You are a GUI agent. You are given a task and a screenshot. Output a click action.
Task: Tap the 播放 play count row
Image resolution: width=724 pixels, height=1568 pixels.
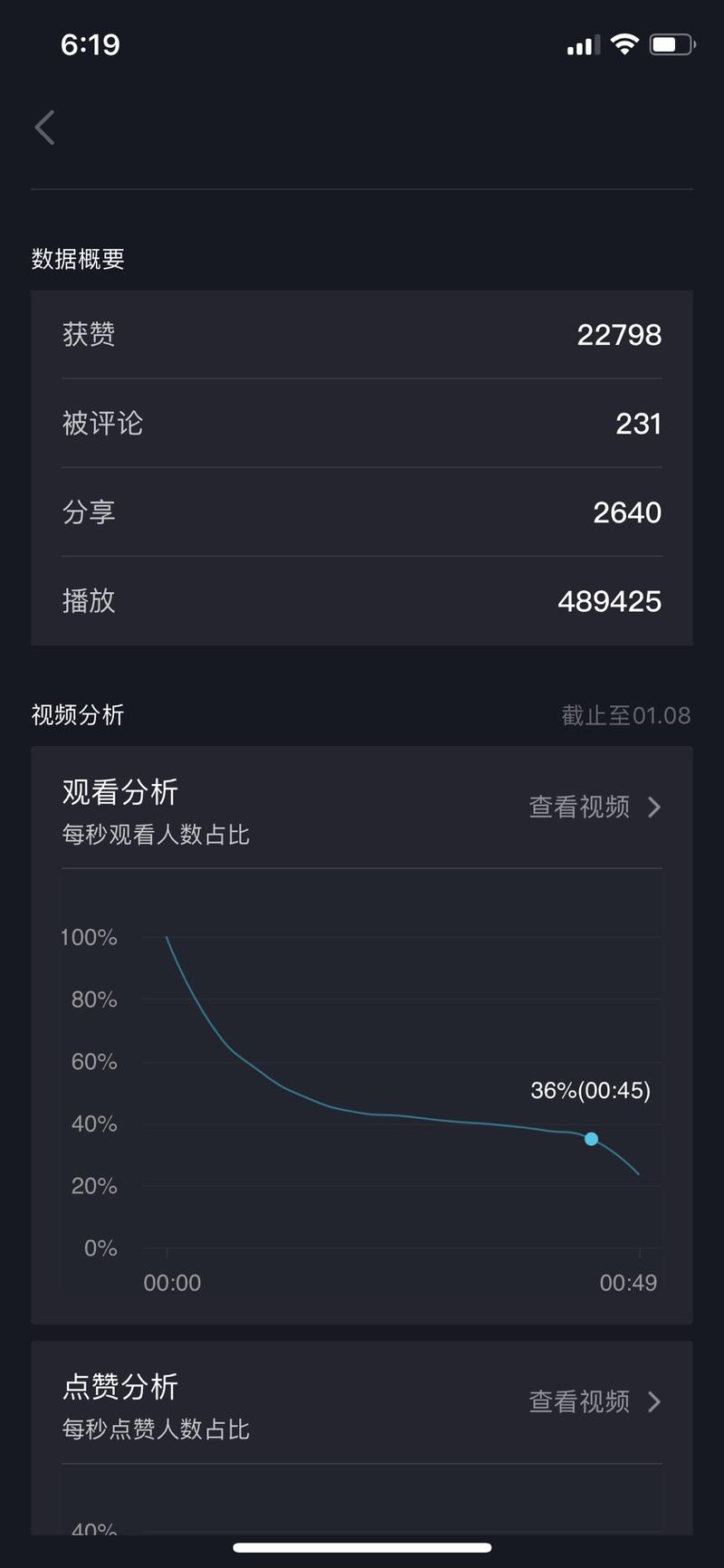click(362, 600)
